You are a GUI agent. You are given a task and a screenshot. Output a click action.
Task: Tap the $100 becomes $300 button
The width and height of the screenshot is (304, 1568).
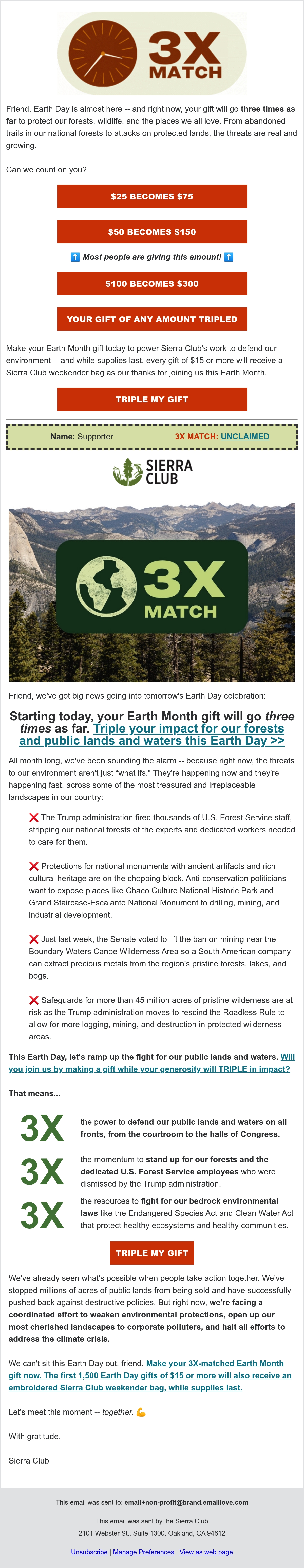coord(152,284)
